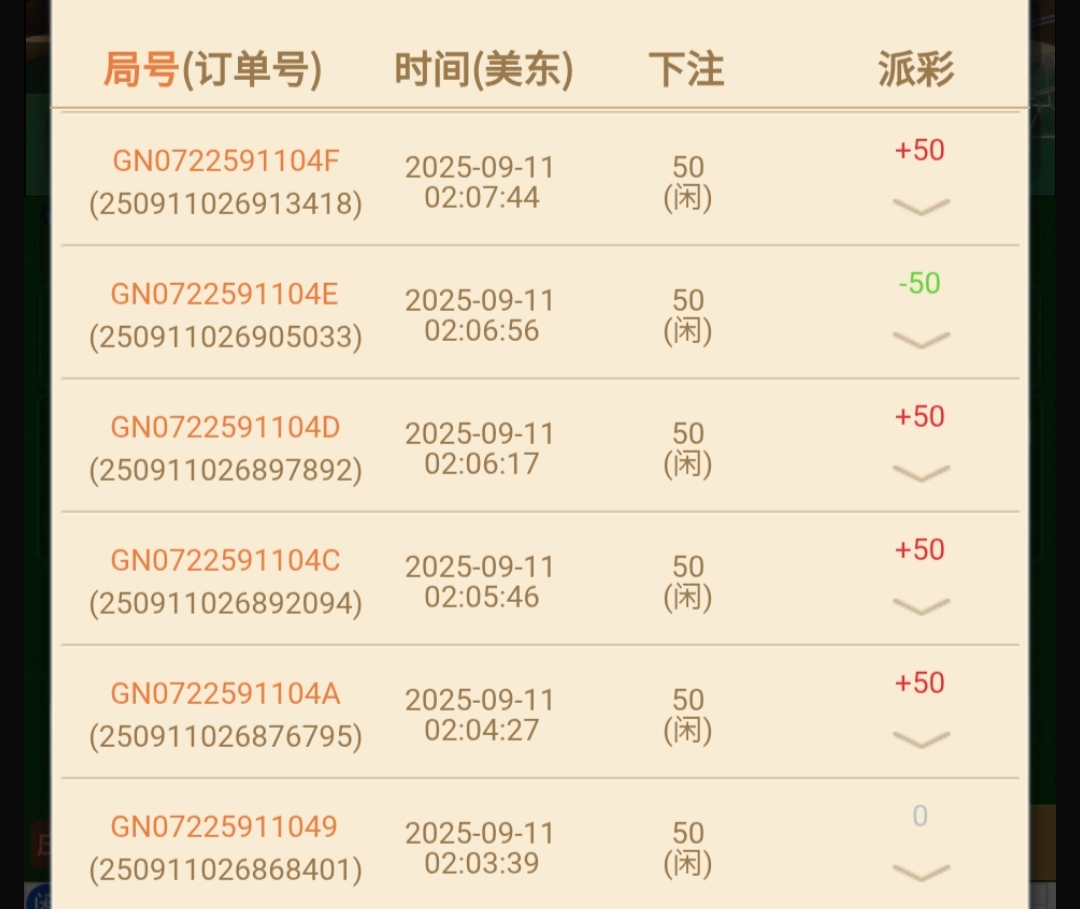Show details of round GN0722591104D

(x=921, y=473)
